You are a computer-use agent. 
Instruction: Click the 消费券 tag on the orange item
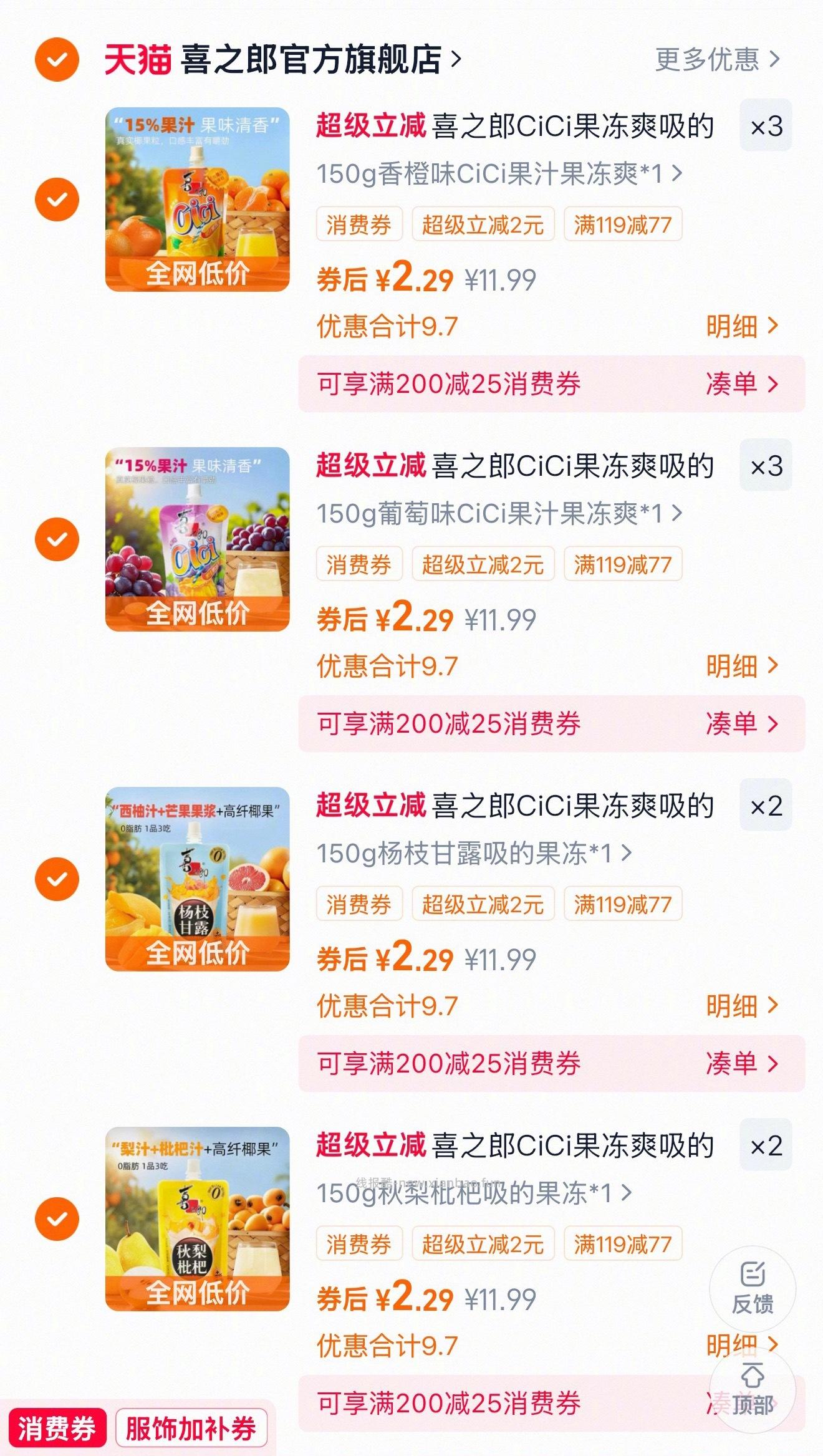359,225
